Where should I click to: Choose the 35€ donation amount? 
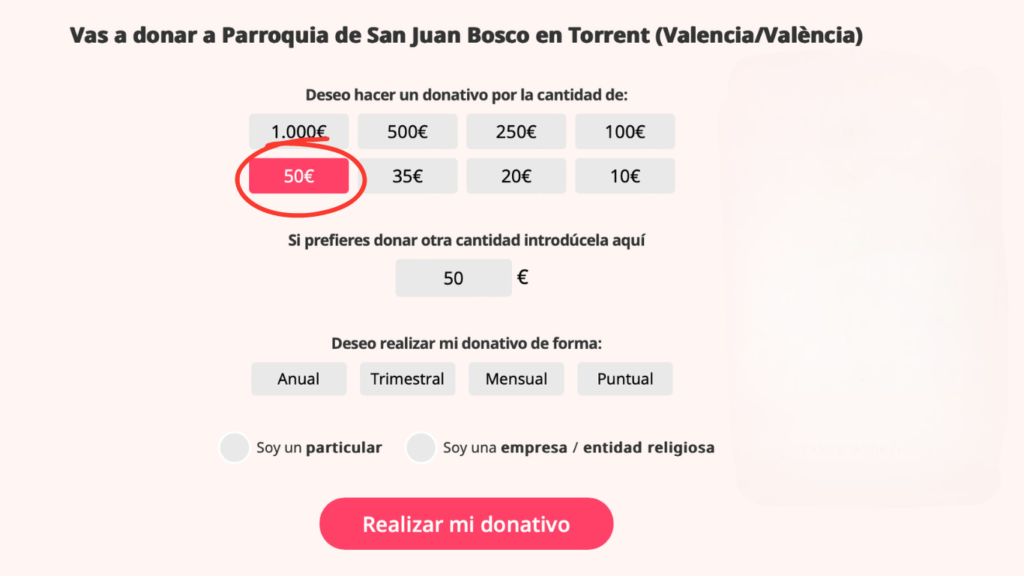(408, 176)
